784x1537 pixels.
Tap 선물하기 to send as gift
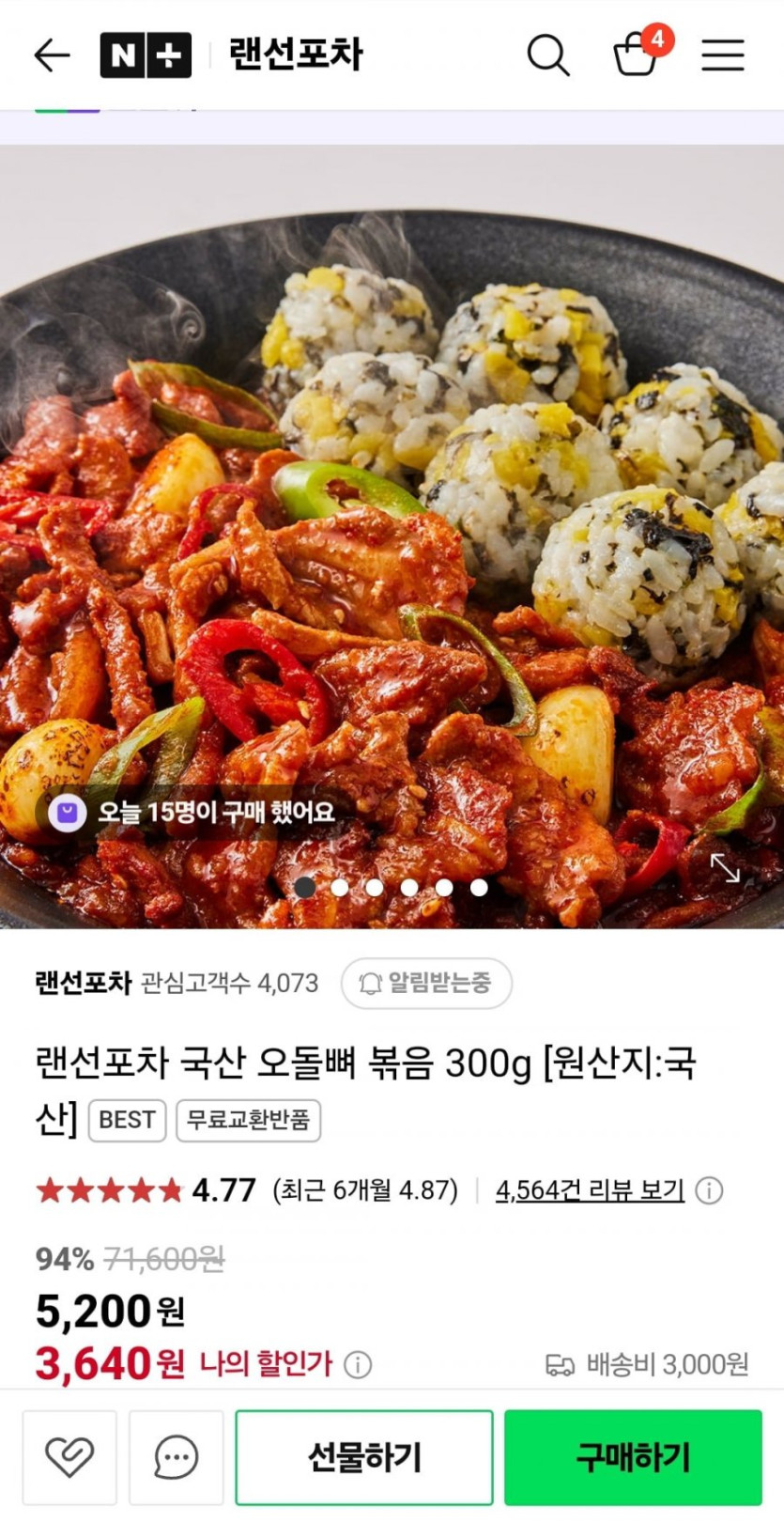(364, 1457)
